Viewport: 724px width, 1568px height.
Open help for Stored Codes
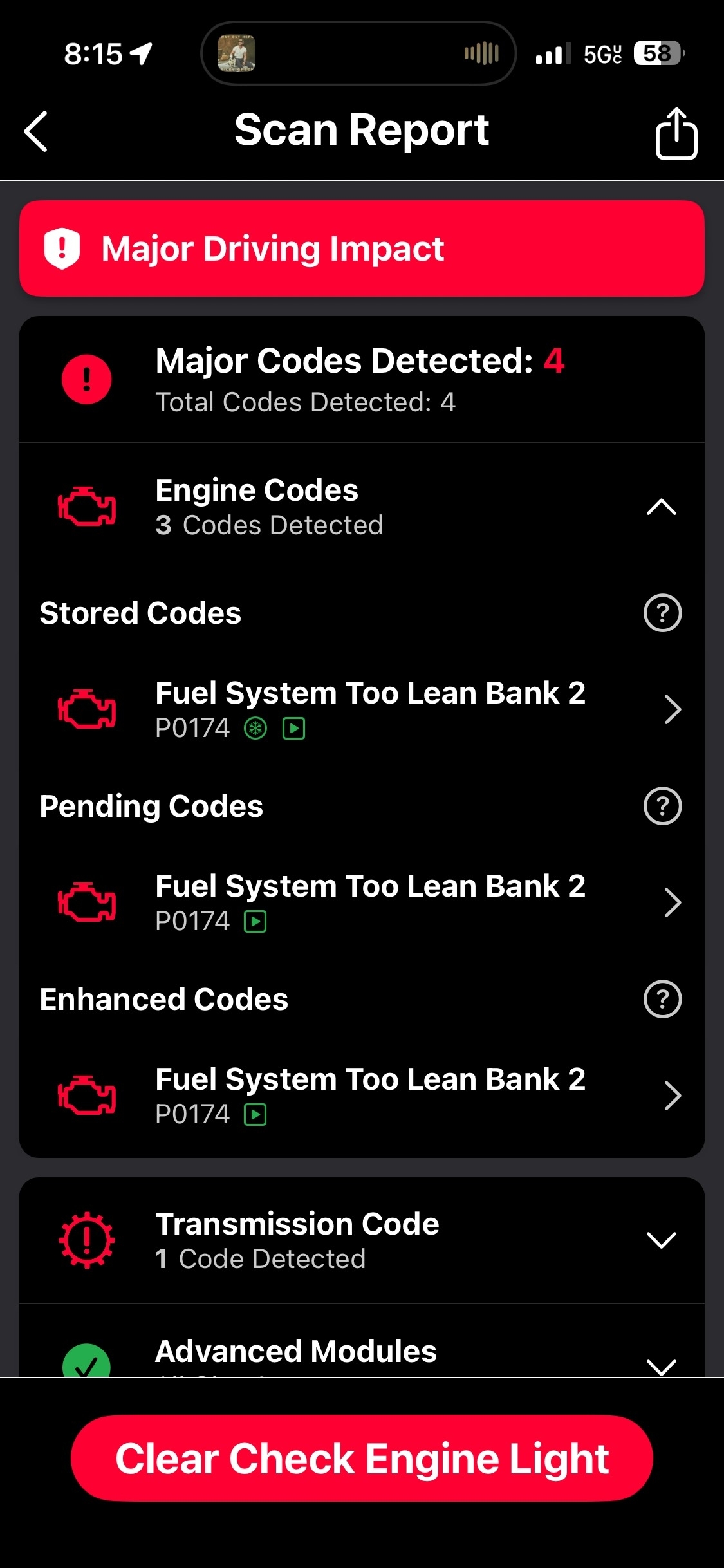pos(662,613)
